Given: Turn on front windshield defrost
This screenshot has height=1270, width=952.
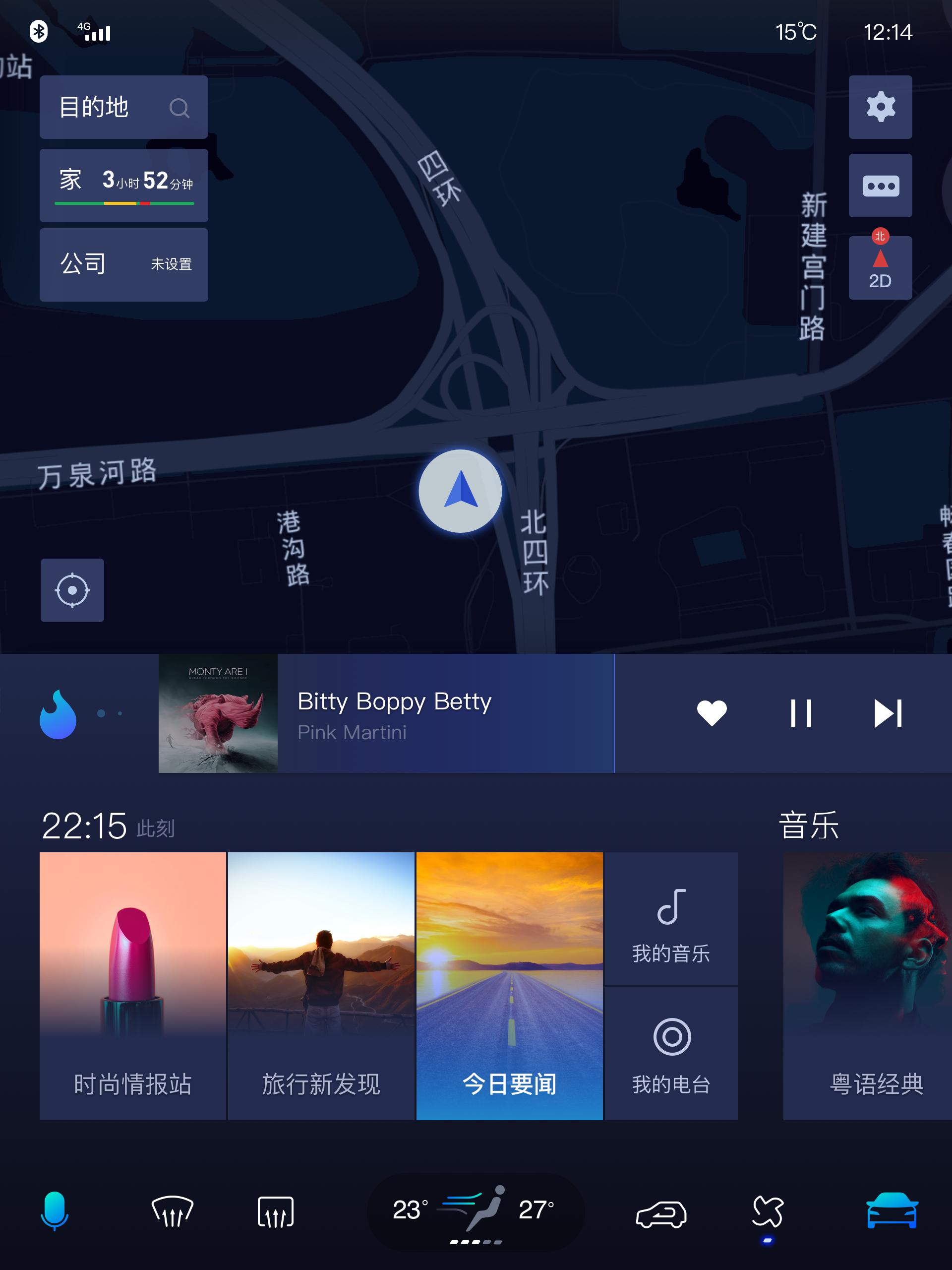Looking at the screenshot, I should 172,1210.
